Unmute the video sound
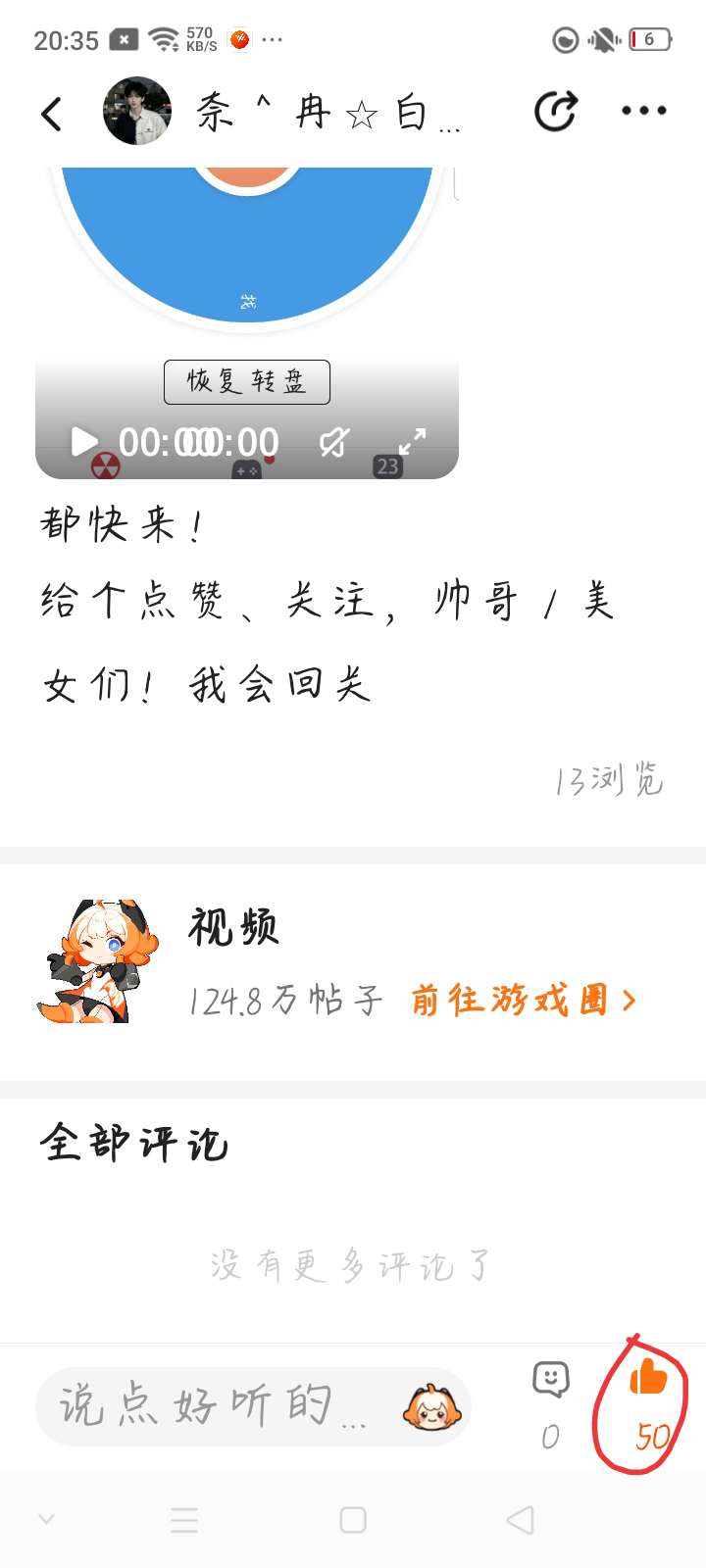The height and width of the screenshot is (1568, 706). click(x=334, y=442)
